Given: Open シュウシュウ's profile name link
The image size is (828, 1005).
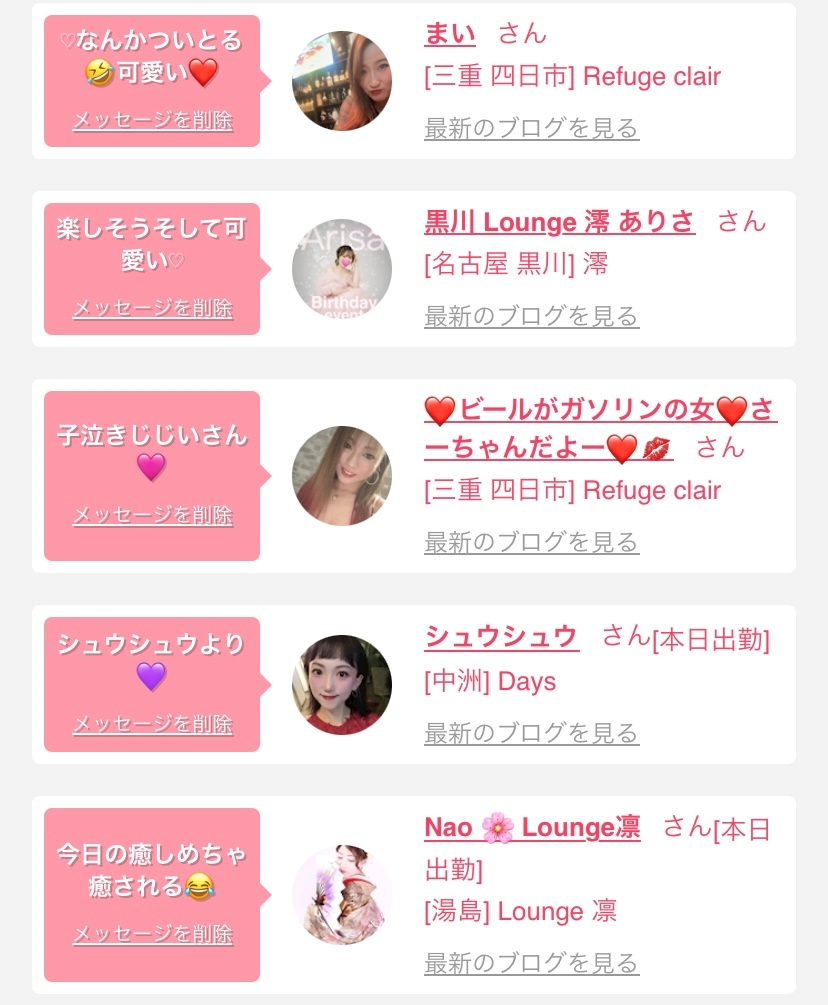Looking at the screenshot, I should tap(502, 636).
